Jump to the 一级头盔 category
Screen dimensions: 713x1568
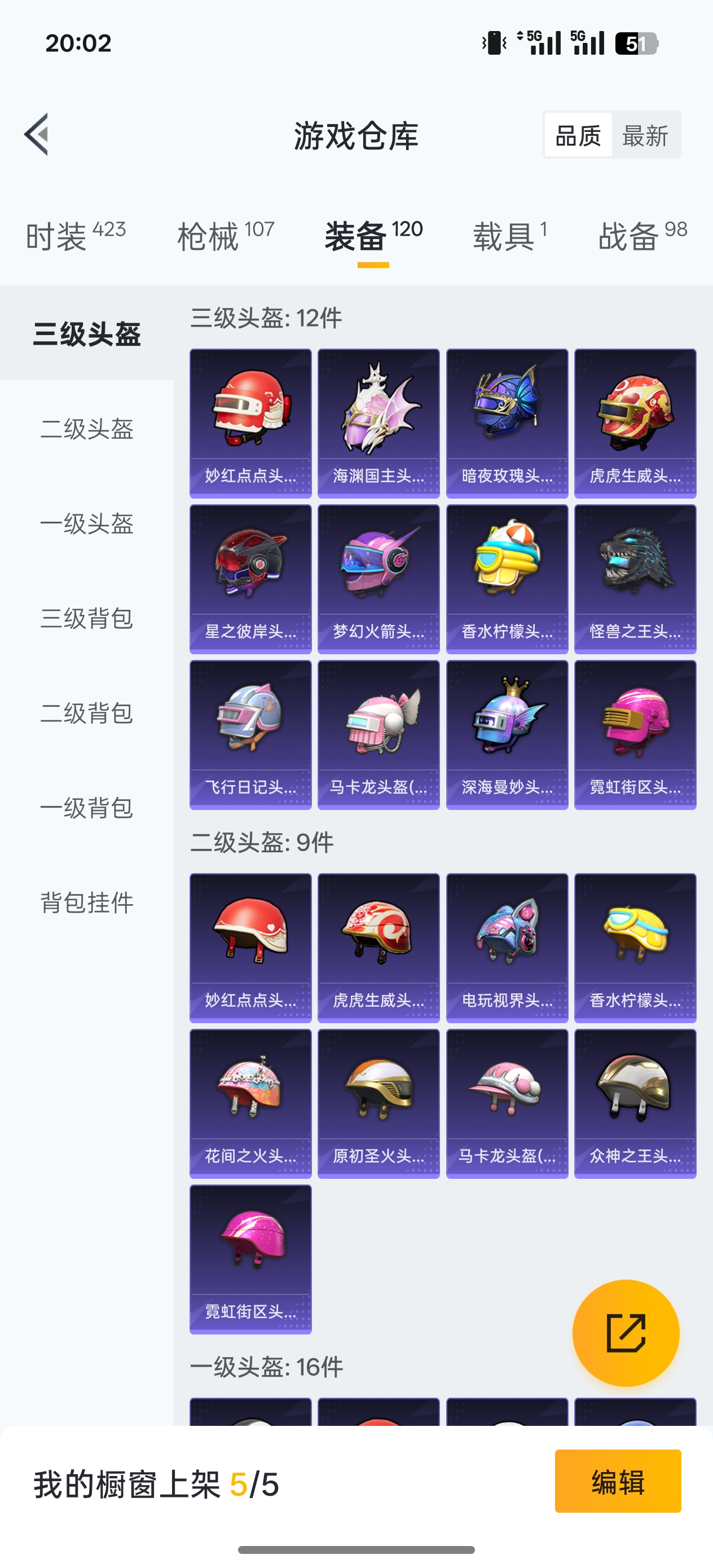pos(86,523)
